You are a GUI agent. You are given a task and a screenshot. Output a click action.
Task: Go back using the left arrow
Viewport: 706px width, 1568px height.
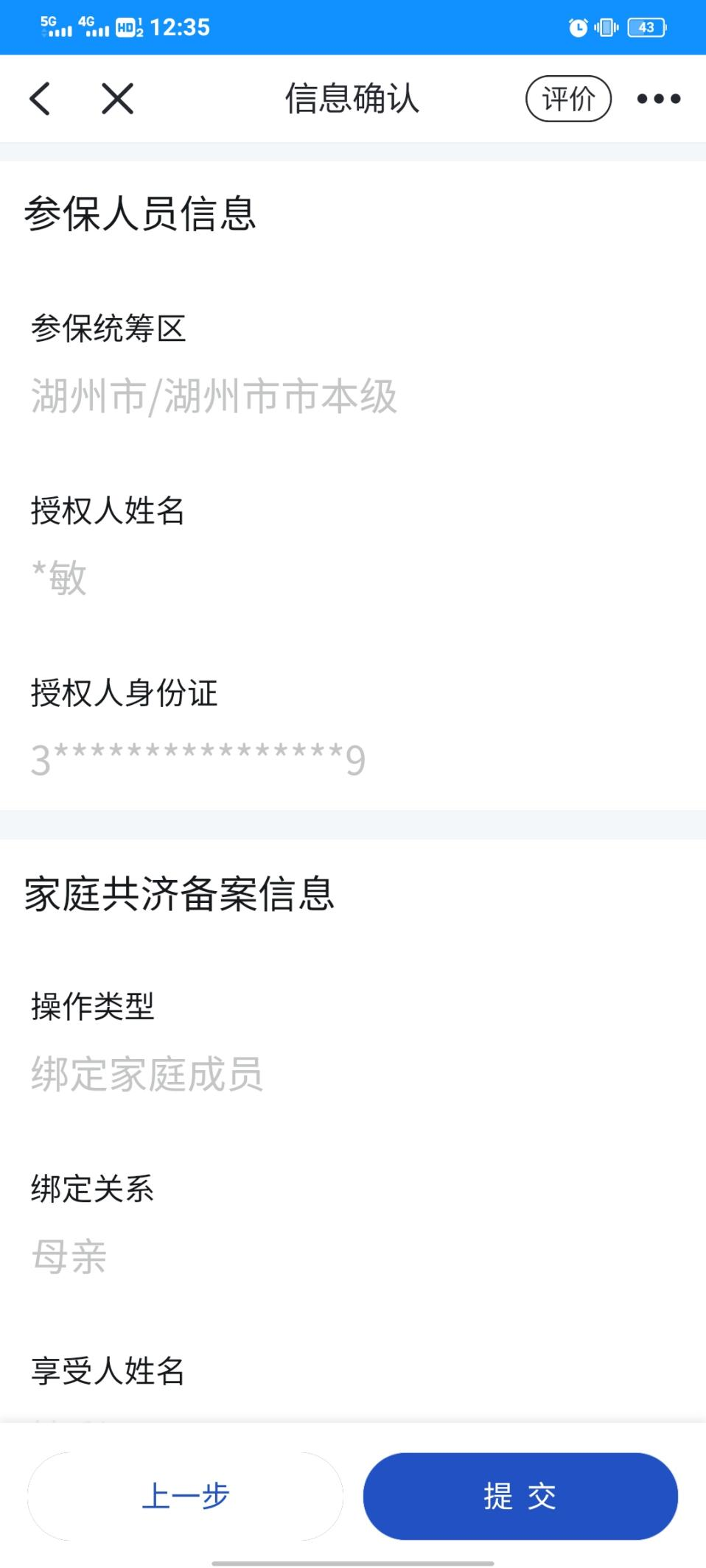click(x=40, y=99)
